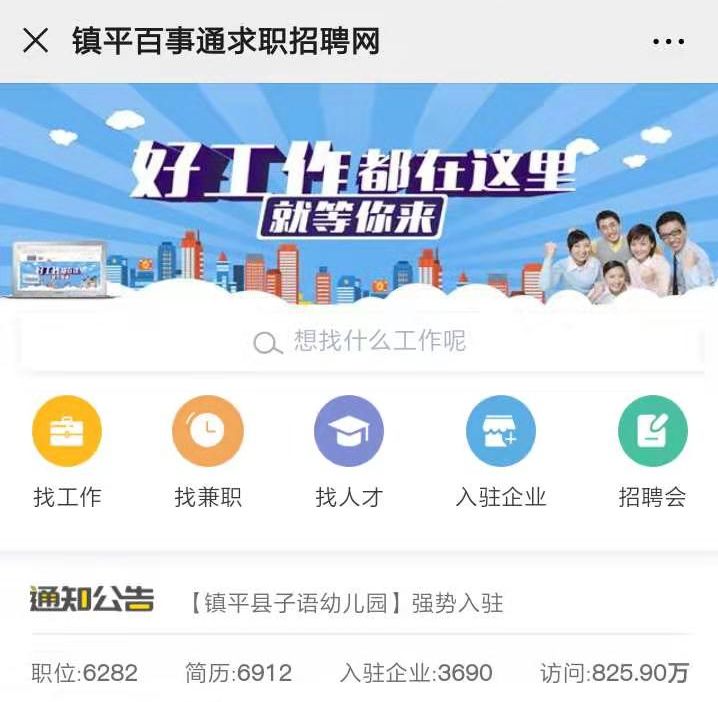Read the 镇平县子语幼儿园 announcement
Viewport: 718px width, 702px height.
[x=346, y=603]
